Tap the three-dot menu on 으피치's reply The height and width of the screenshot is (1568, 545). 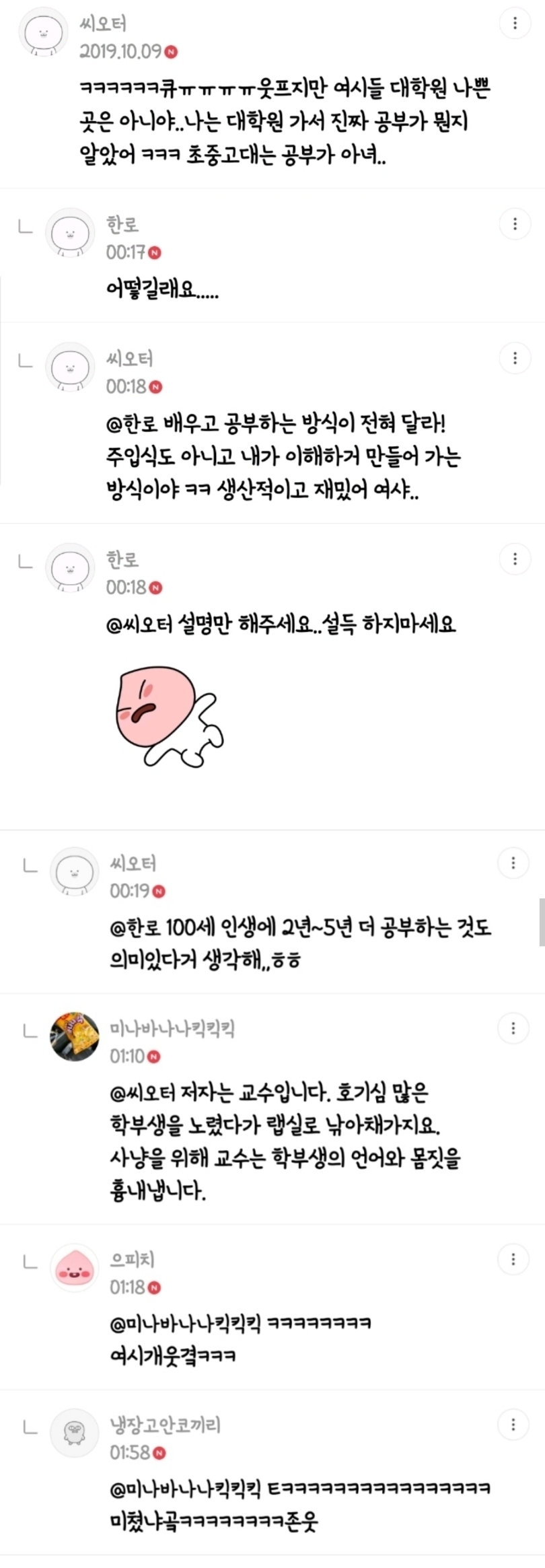tap(513, 1259)
